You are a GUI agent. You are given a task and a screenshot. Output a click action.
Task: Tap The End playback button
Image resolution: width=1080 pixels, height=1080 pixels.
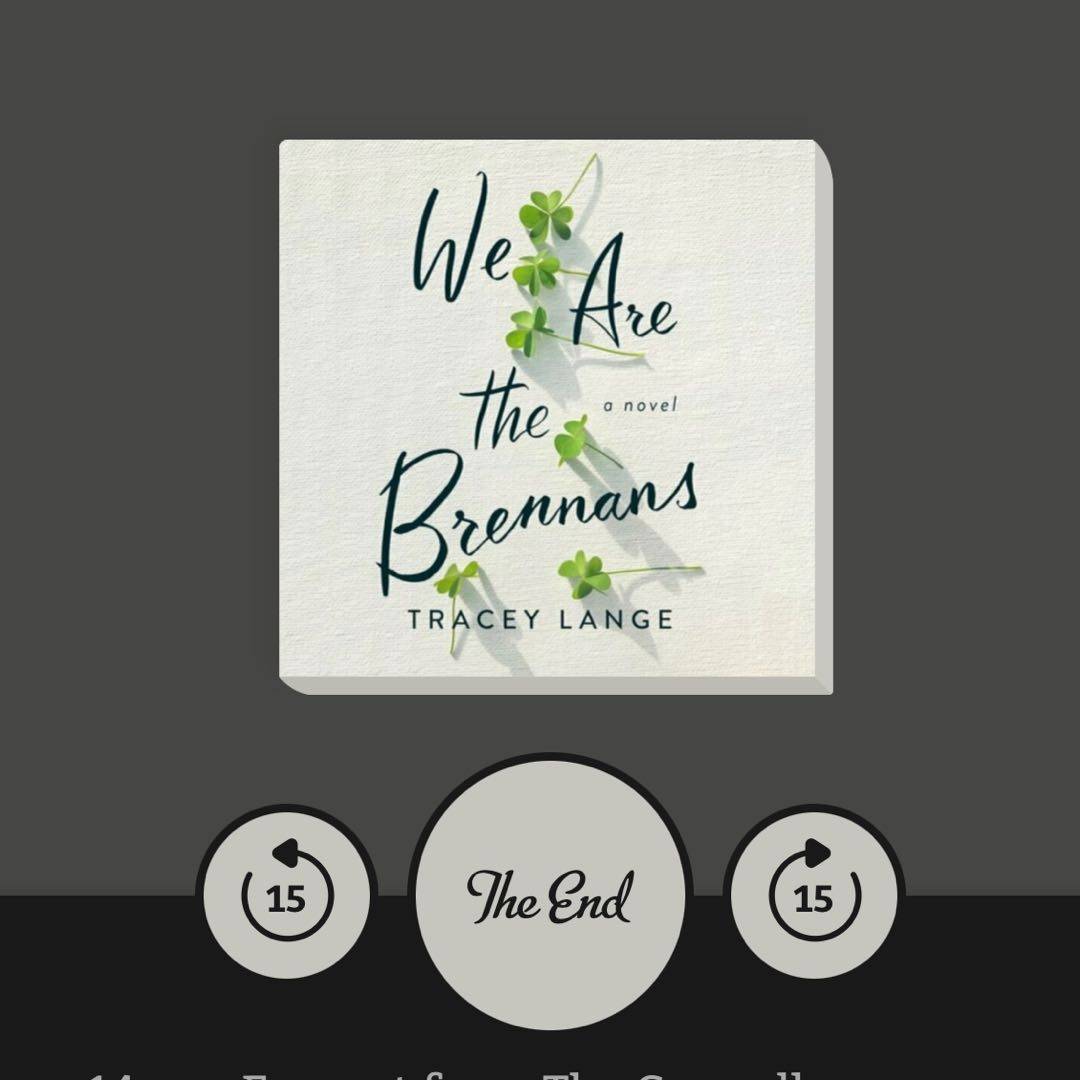(549, 895)
